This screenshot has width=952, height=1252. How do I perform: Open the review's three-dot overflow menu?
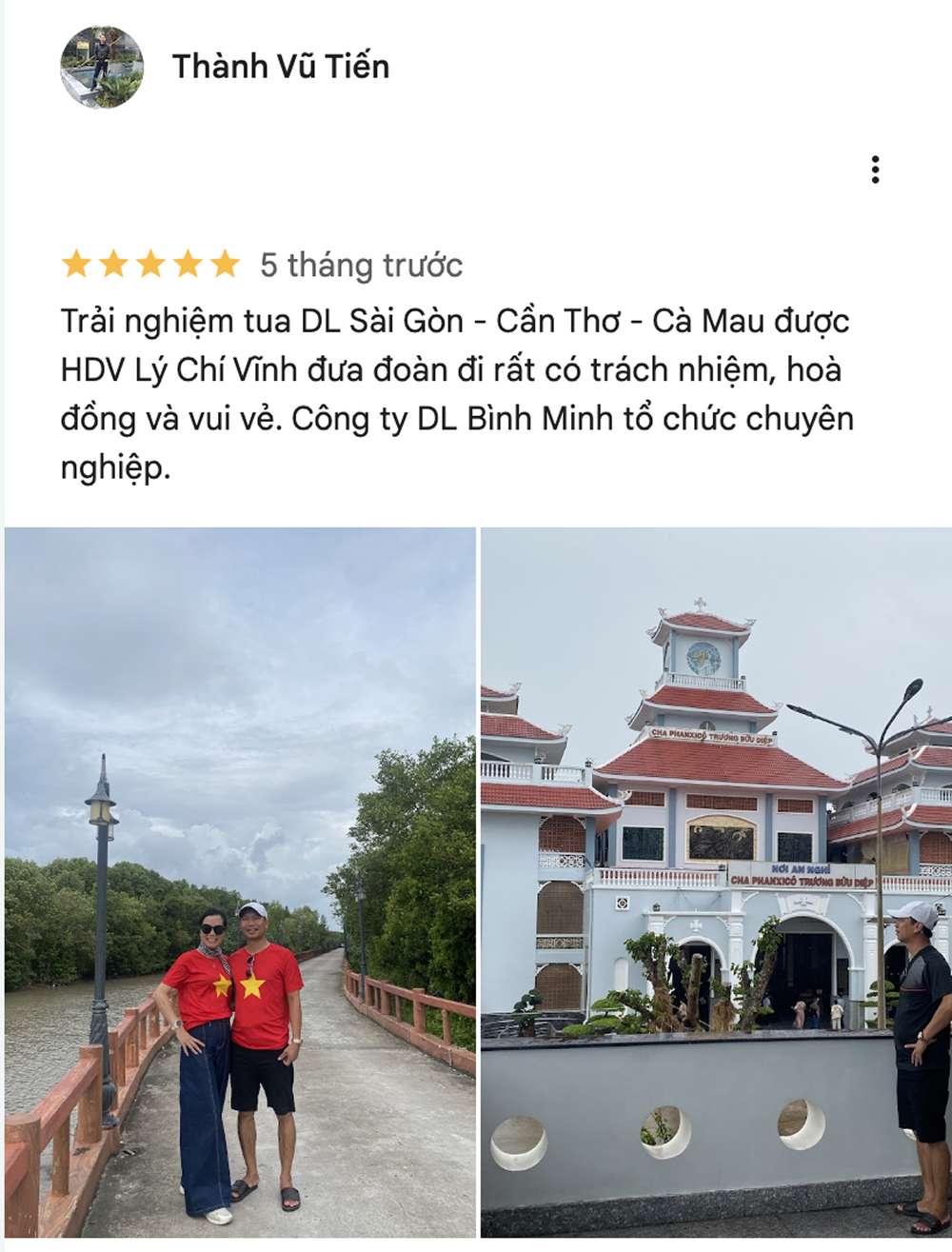875,169
